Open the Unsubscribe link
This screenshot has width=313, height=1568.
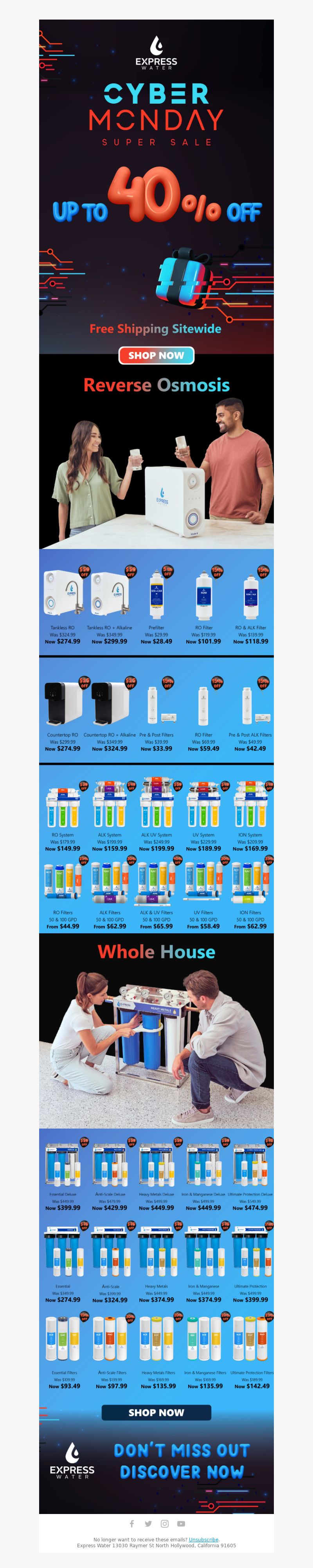pyautogui.click(x=203, y=1539)
